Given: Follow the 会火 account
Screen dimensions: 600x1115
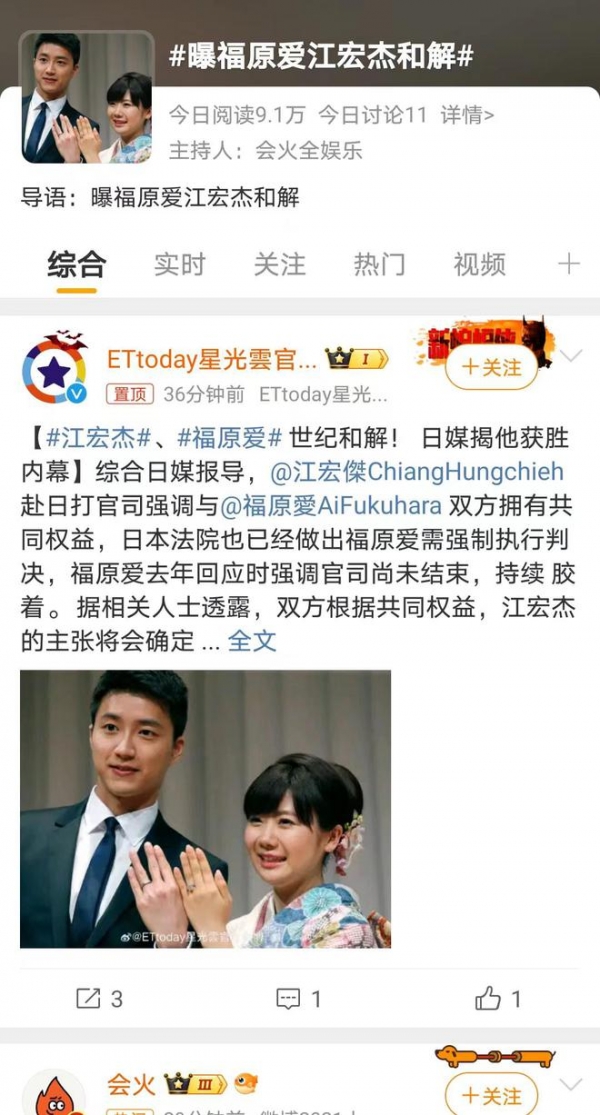Looking at the screenshot, I should [x=492, y=1095].
